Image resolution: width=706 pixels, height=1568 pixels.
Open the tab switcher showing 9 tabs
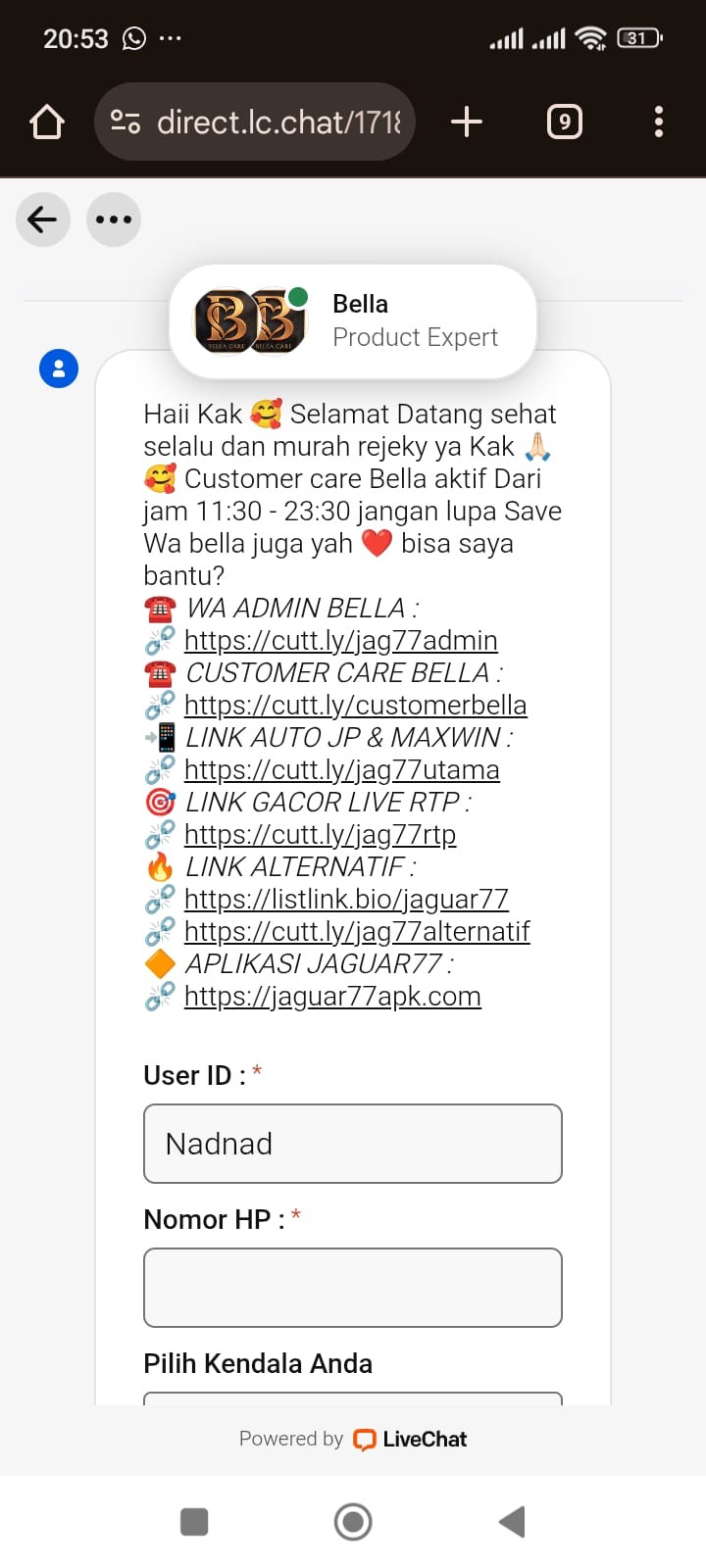pyautogui.click(x=564, y=122)
